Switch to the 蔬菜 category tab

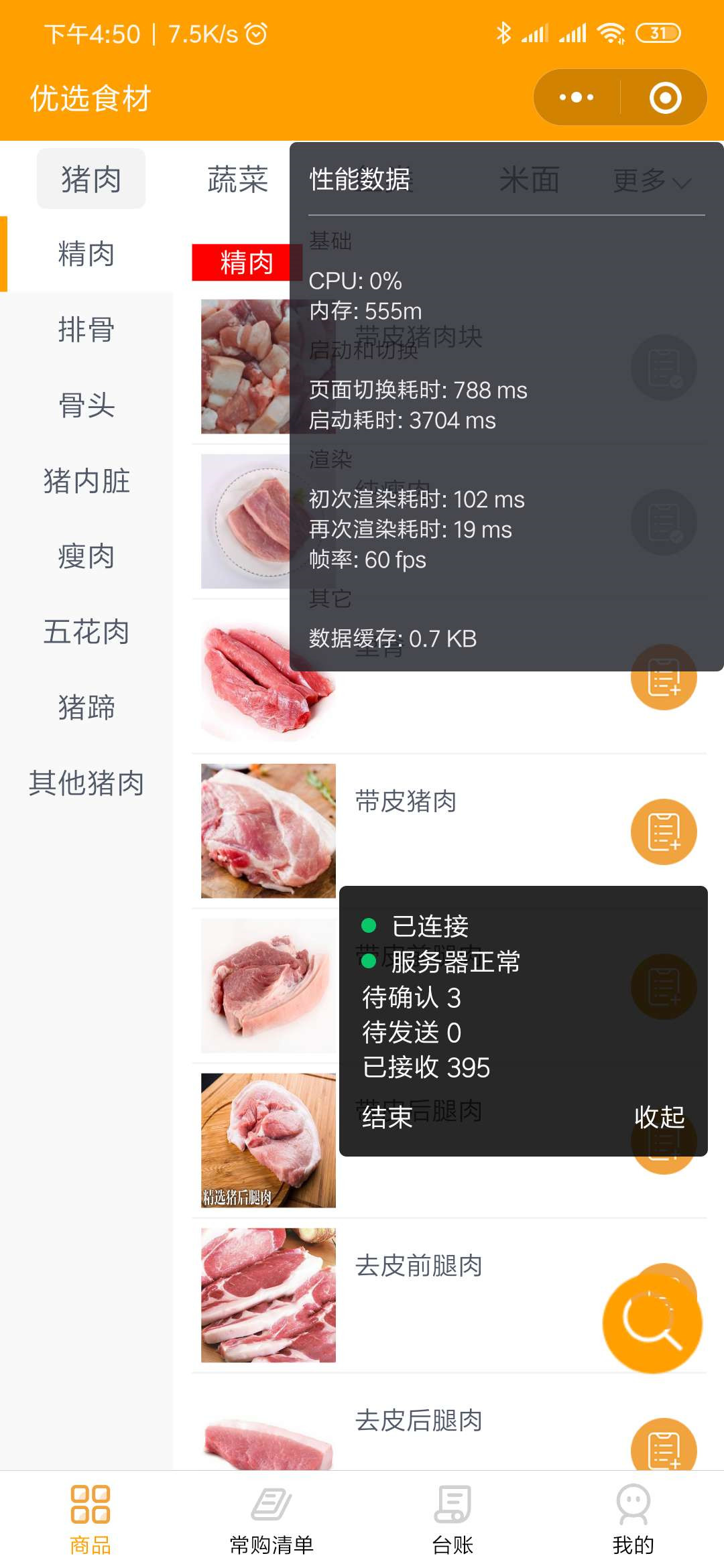tap(237, 180)
